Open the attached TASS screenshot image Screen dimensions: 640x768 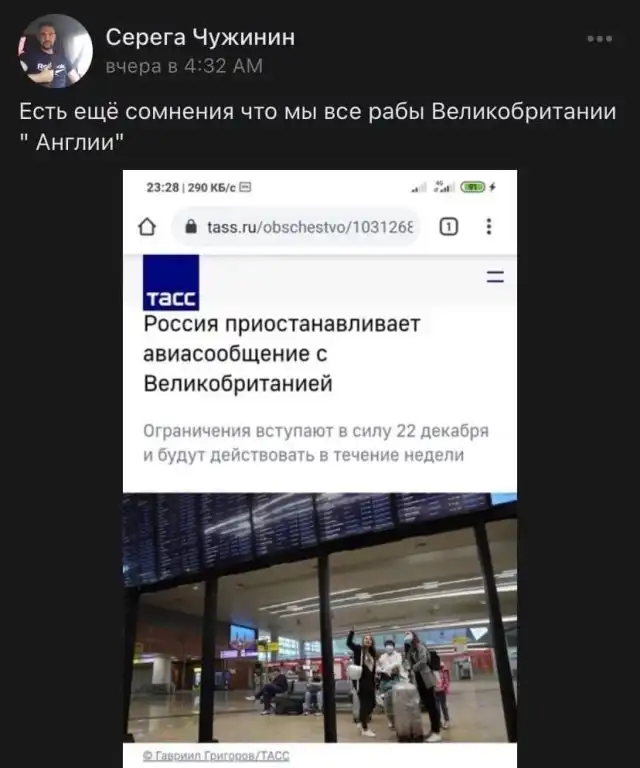pos(320,468)
